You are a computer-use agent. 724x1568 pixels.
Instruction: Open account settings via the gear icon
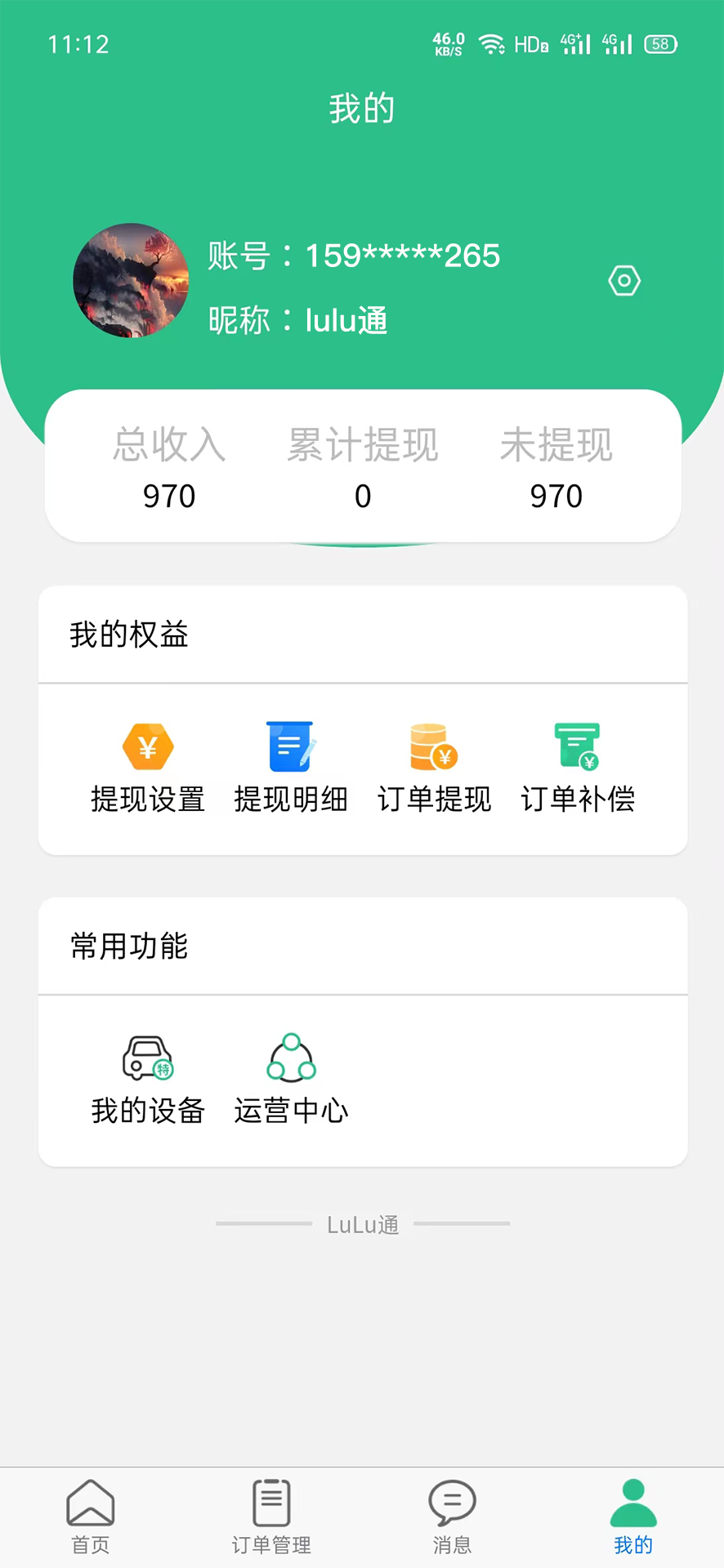point(623,280)
